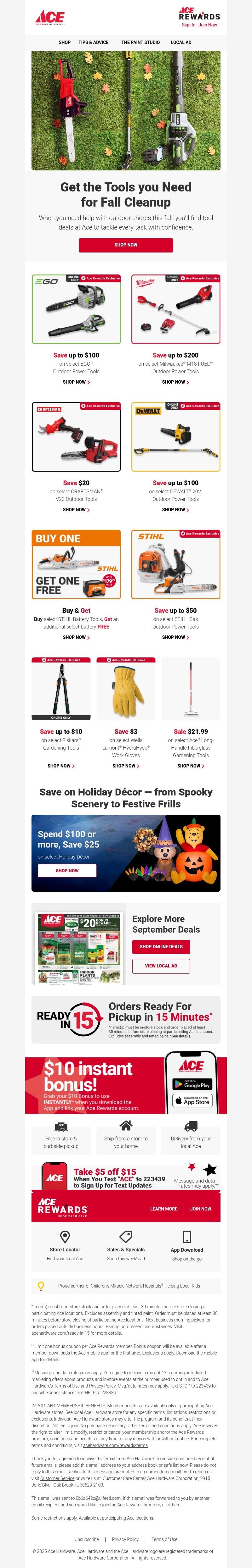Tap Shop Now on the Holiday Décor banner

(67, 870)
